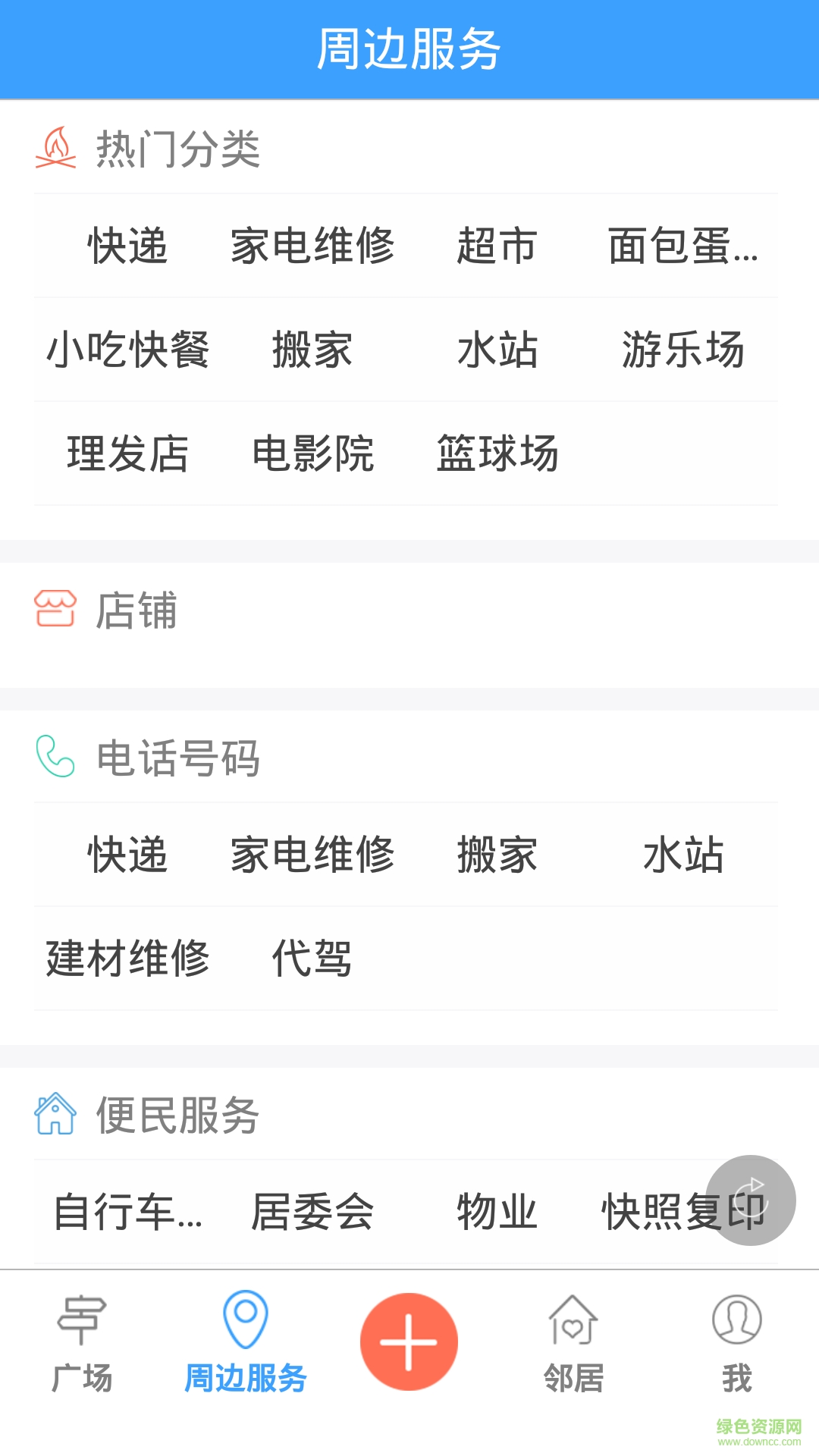Open 居委会 under 便民服务
Image resolution: width=819 pixels, height=1456 pixels.
pos(312,1212)
